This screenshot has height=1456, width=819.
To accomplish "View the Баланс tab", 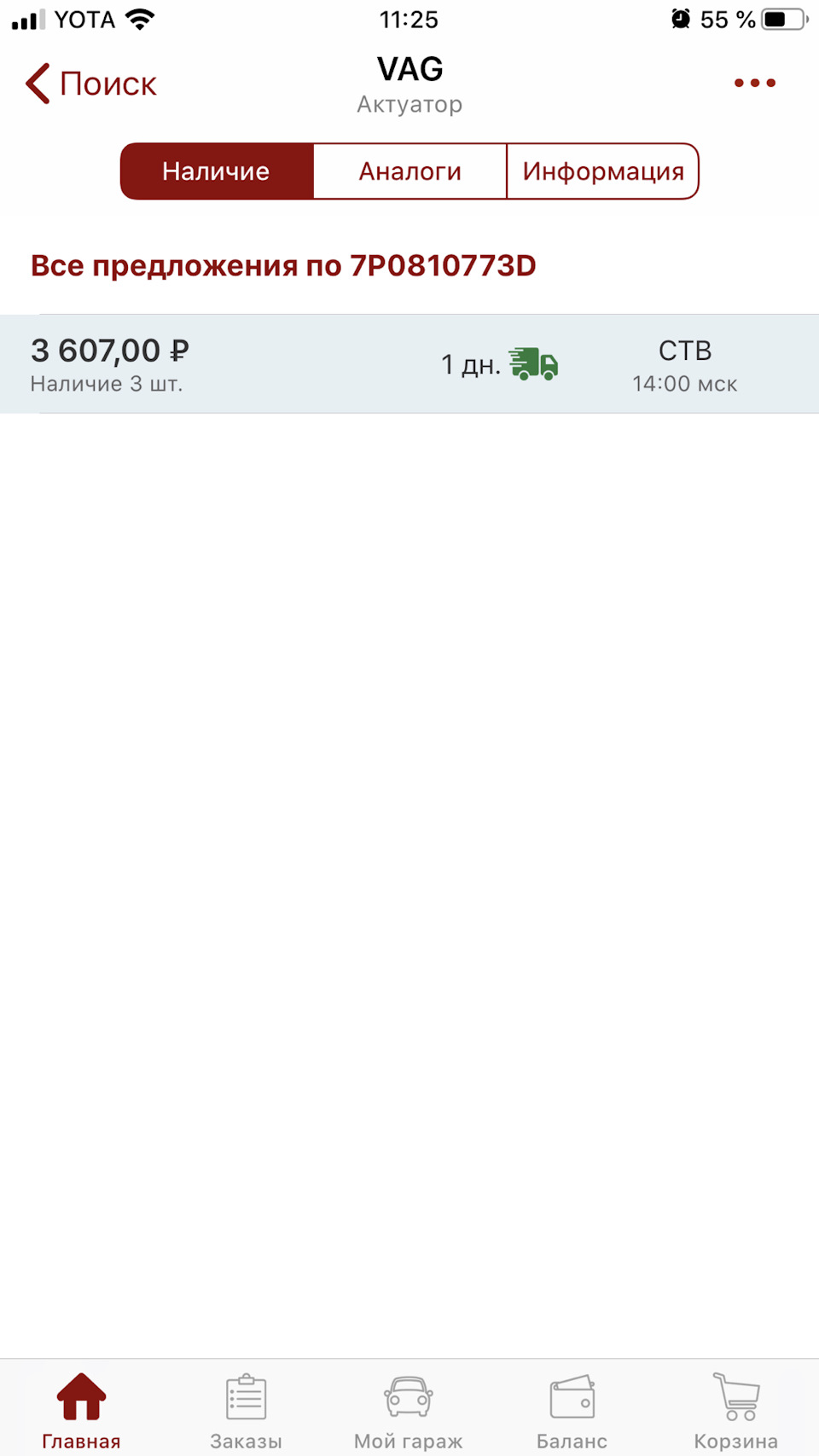I will tap(572, 1409).
